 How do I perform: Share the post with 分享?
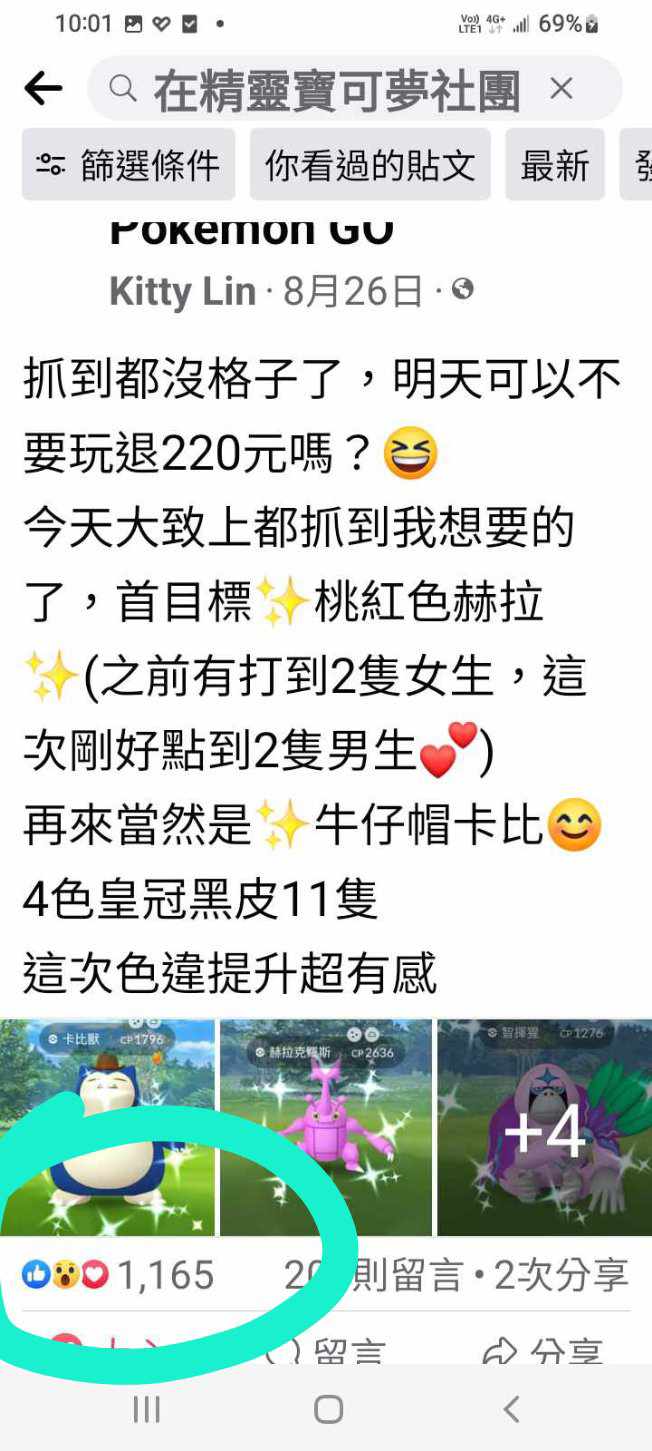click(x=545, y=1352)
